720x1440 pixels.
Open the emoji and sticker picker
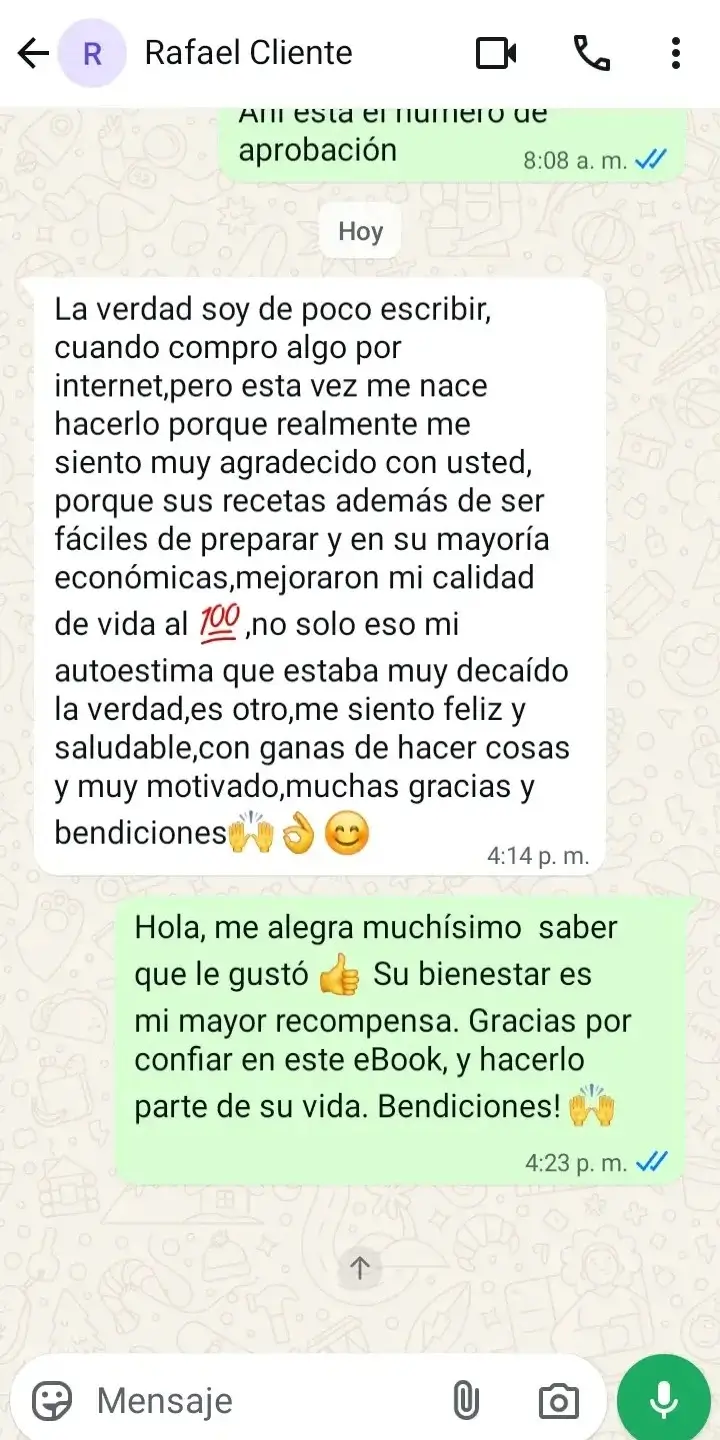point(51,1401)
